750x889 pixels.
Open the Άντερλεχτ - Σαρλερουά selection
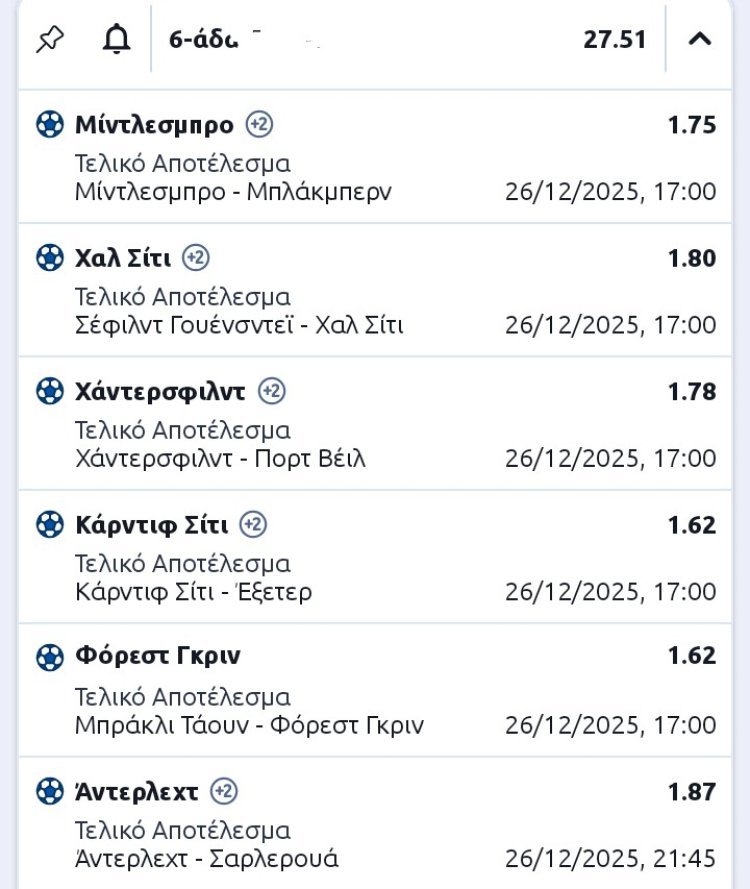tap(206, 858)
